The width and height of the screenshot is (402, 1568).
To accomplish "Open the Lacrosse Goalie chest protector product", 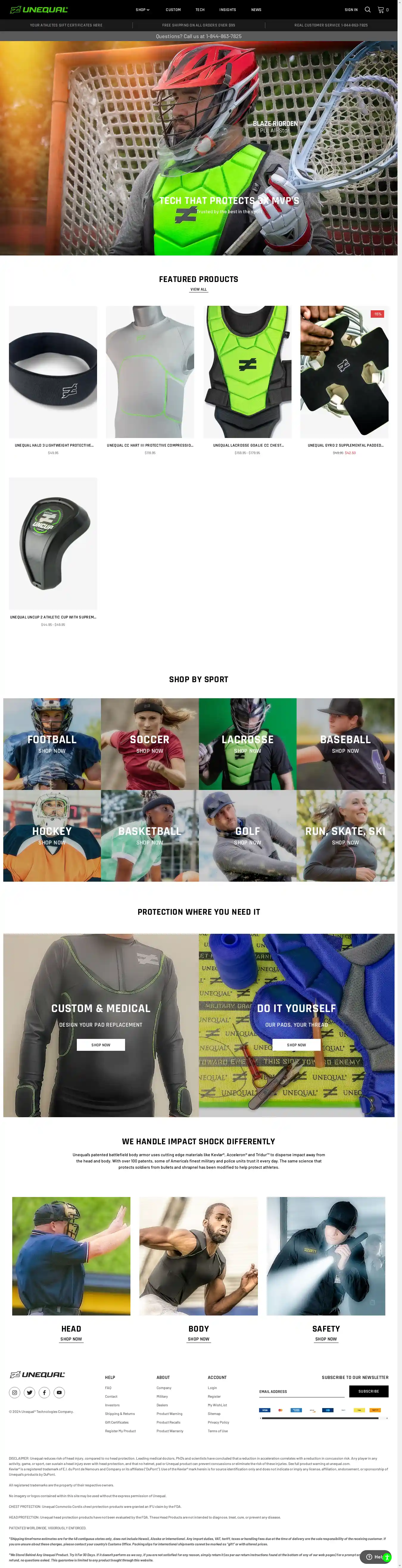I will click(247, 372).
